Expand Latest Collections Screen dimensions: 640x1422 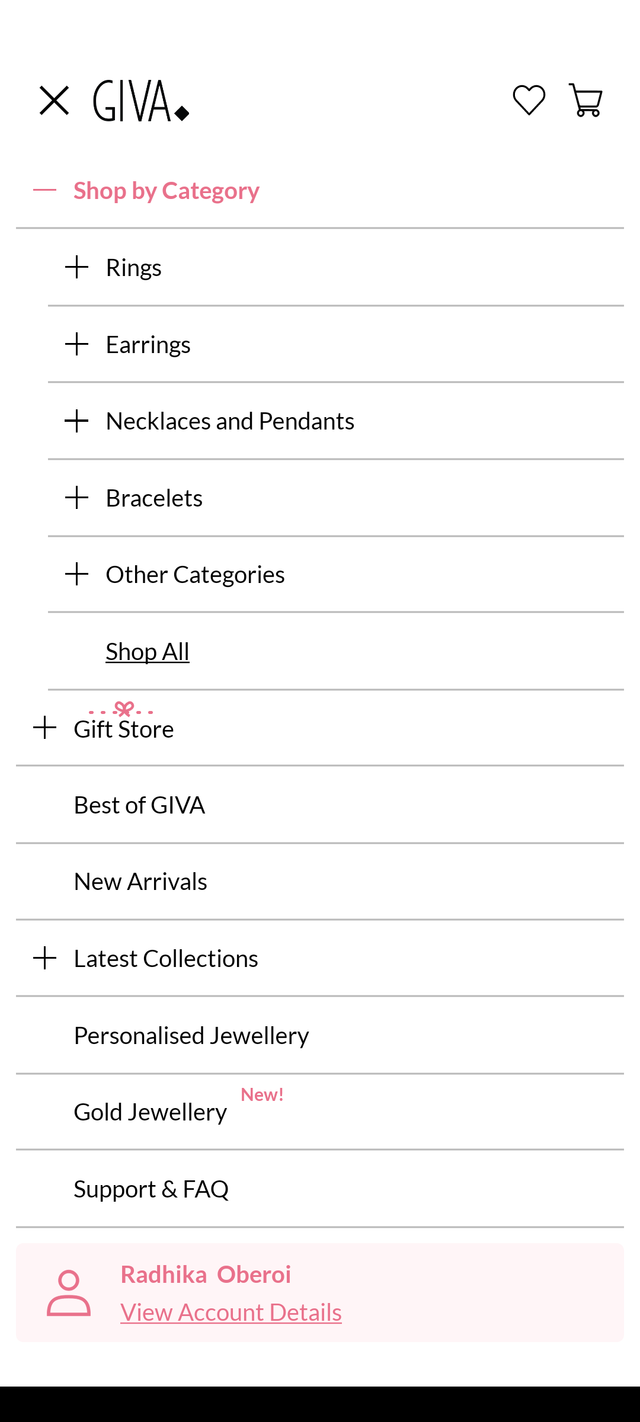point(45,958)
